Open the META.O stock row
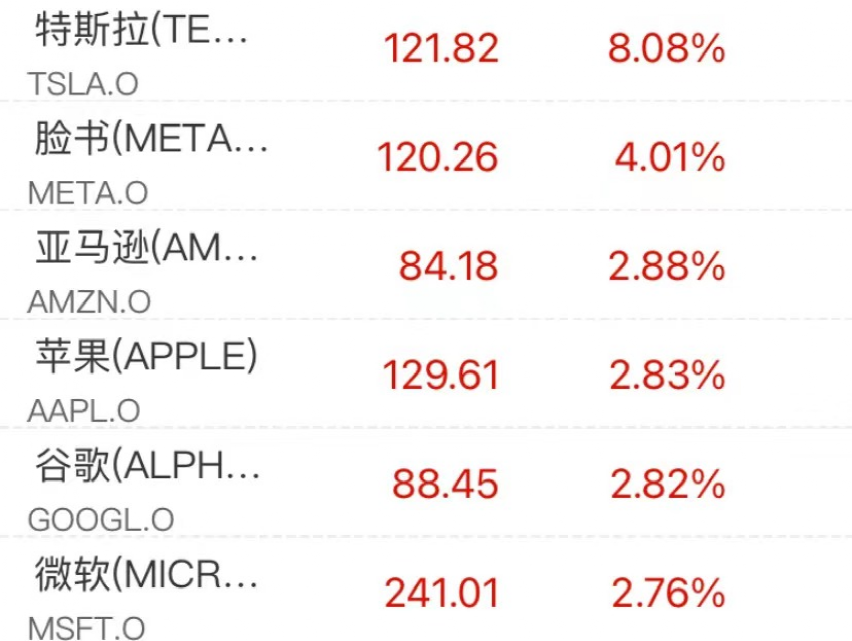 (x=150, y=158)
